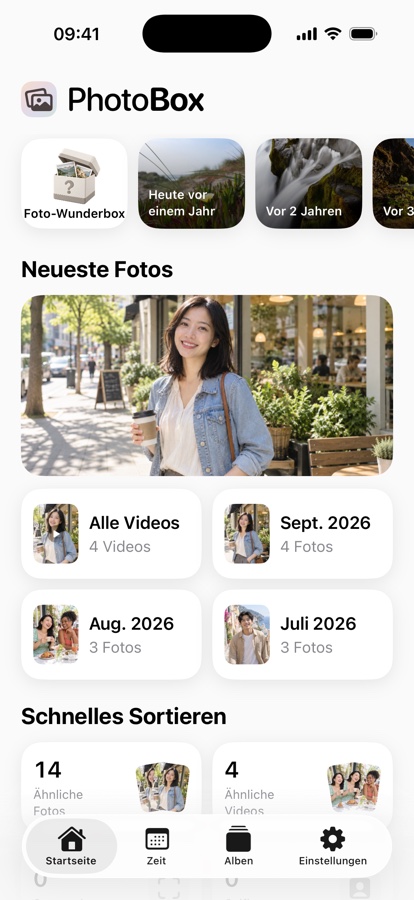This screenshot has width=414, height=900.
Task: Open the Sept. 2026 photo group
Action: (303, 534)
